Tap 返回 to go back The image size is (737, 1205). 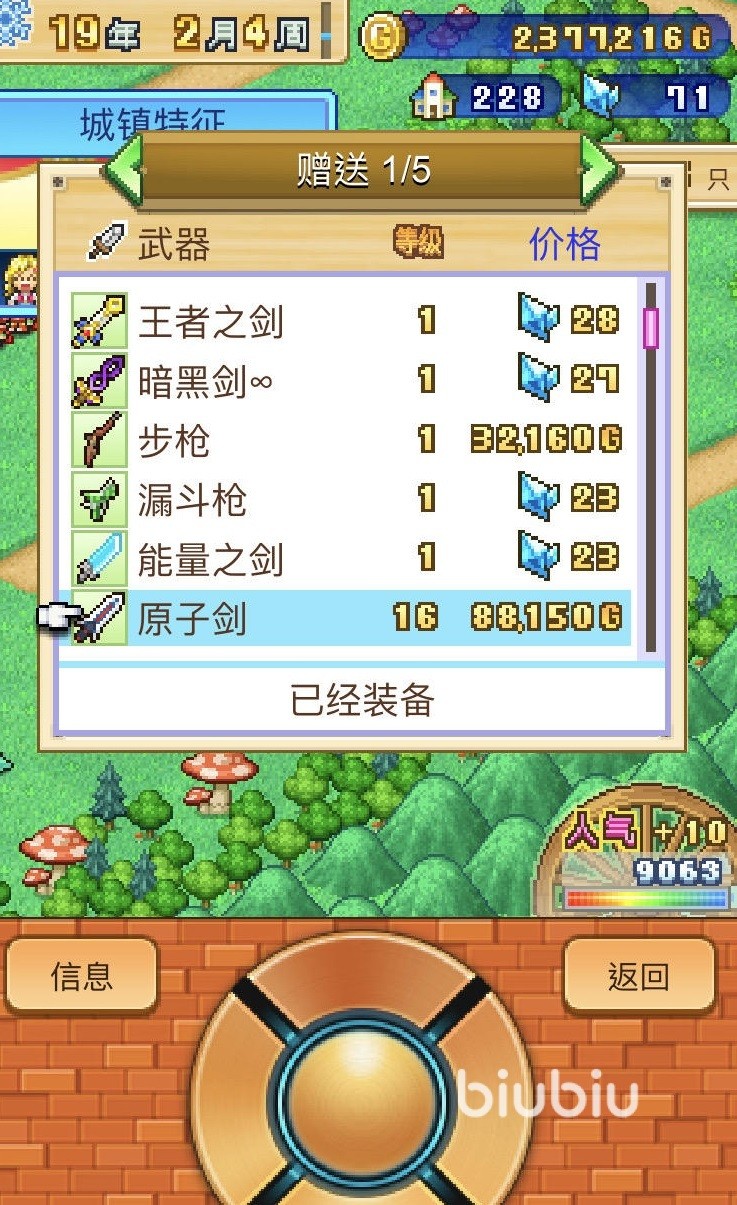click(639, 975)
